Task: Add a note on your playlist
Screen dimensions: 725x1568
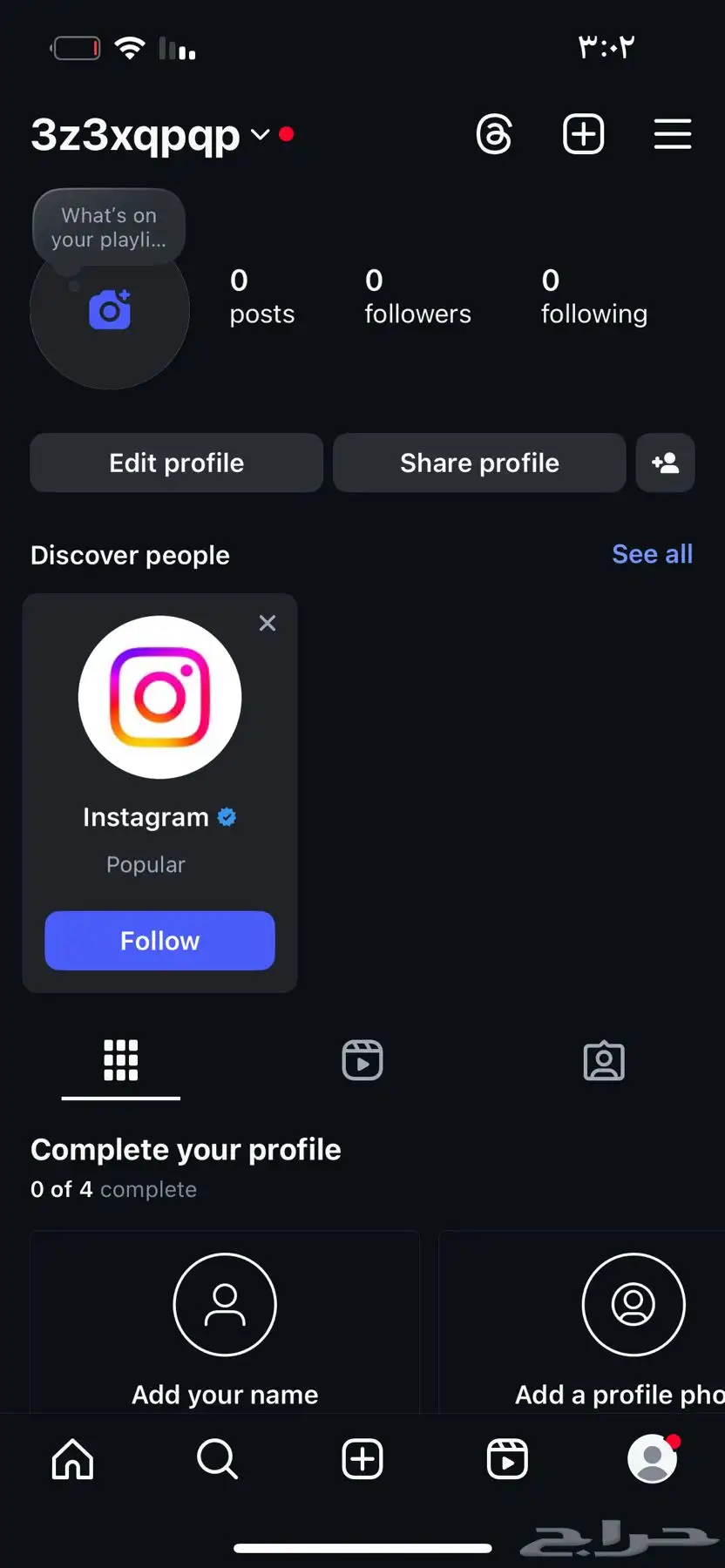Action: [x=108, y=227]
